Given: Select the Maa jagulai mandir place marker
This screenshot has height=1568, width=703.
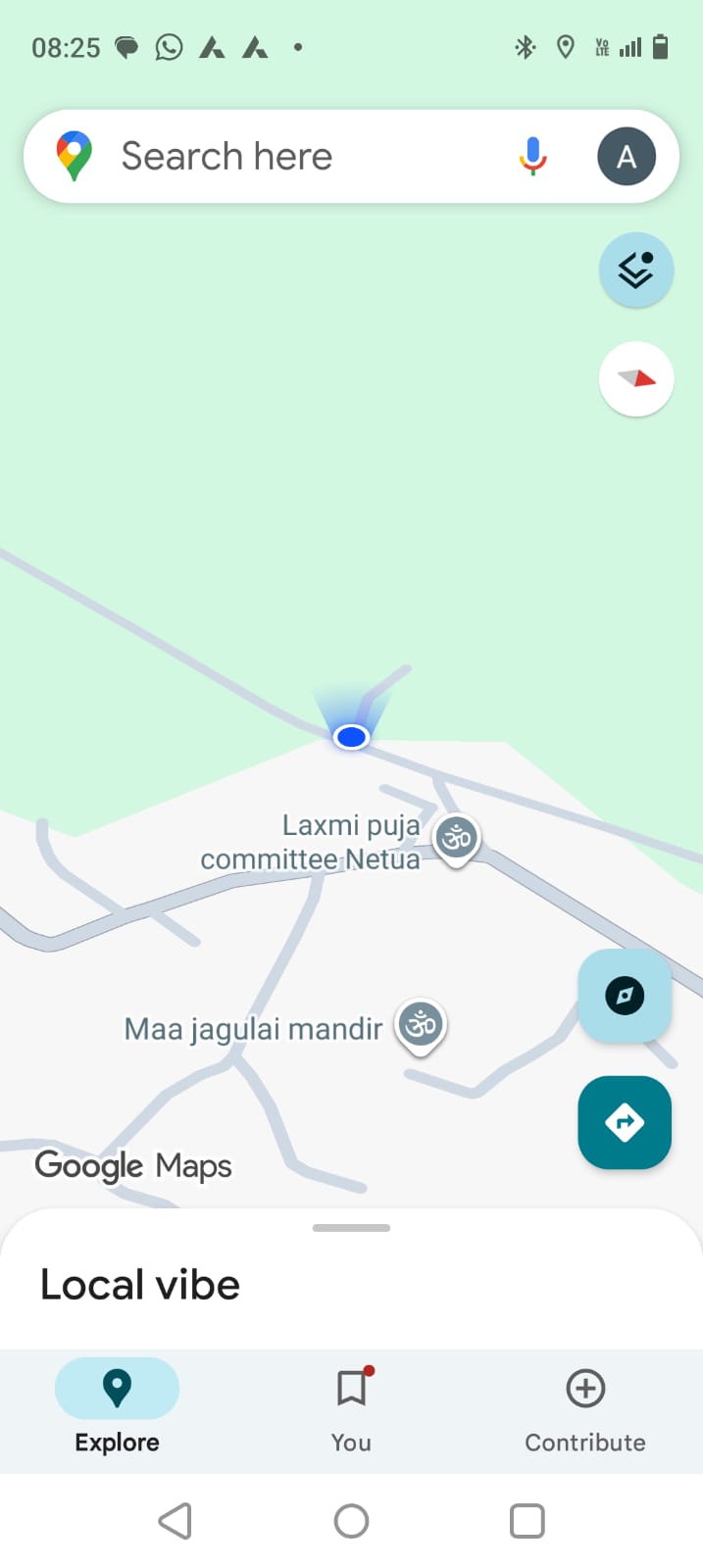Looking at the screenshot, I should [421, 1025].
